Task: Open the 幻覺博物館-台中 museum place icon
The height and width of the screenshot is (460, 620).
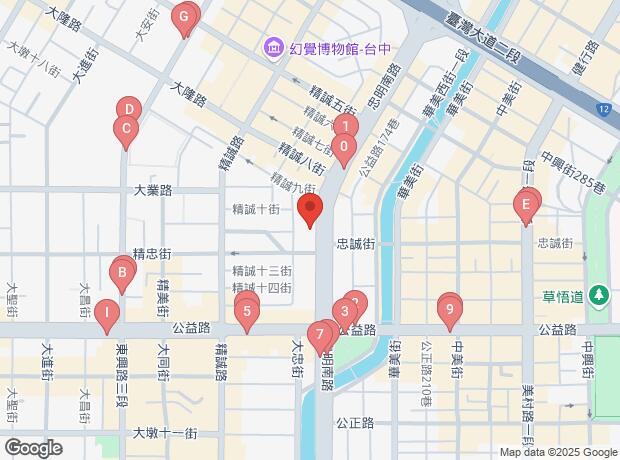Action: [x=271, y=47]
